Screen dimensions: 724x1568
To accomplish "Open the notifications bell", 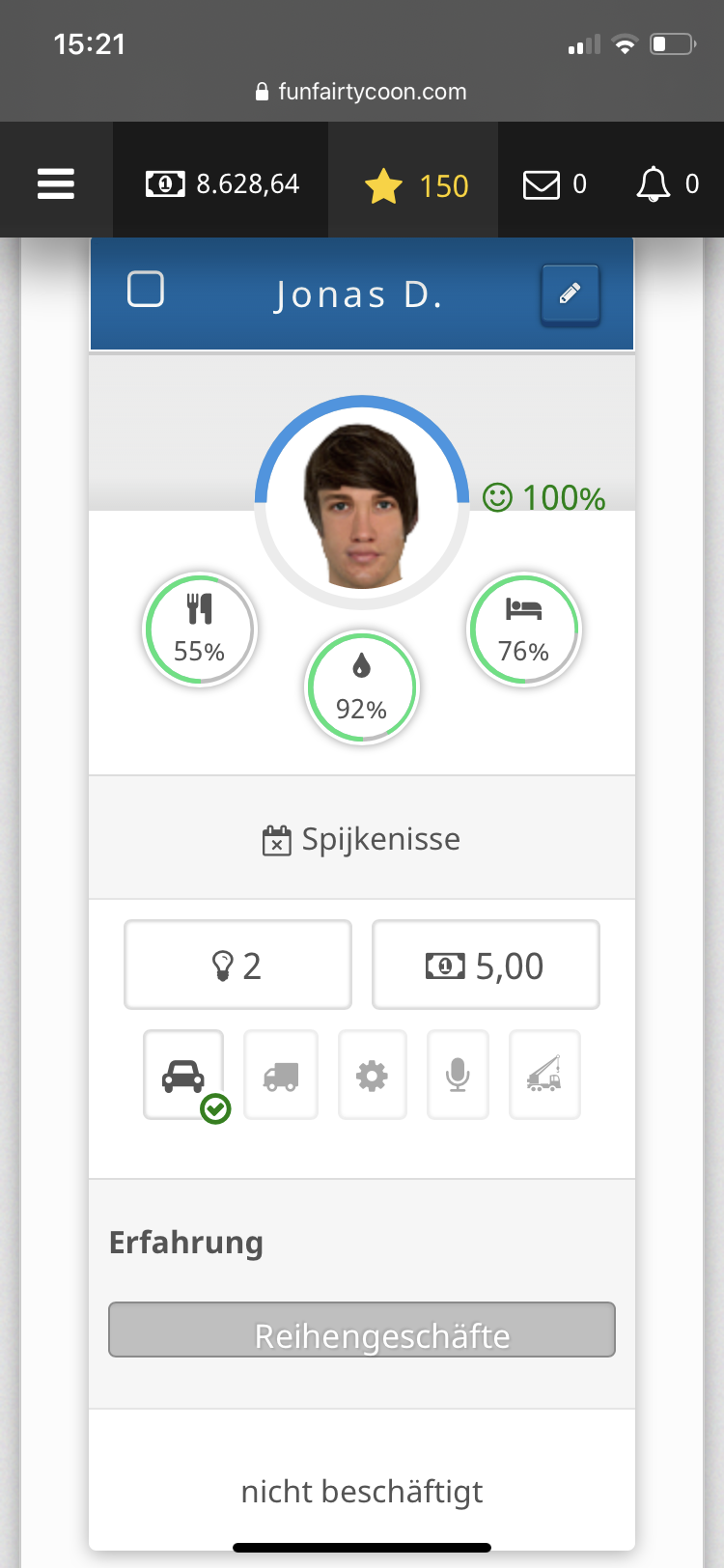I will pyautogui.click(x=666, y=183).
